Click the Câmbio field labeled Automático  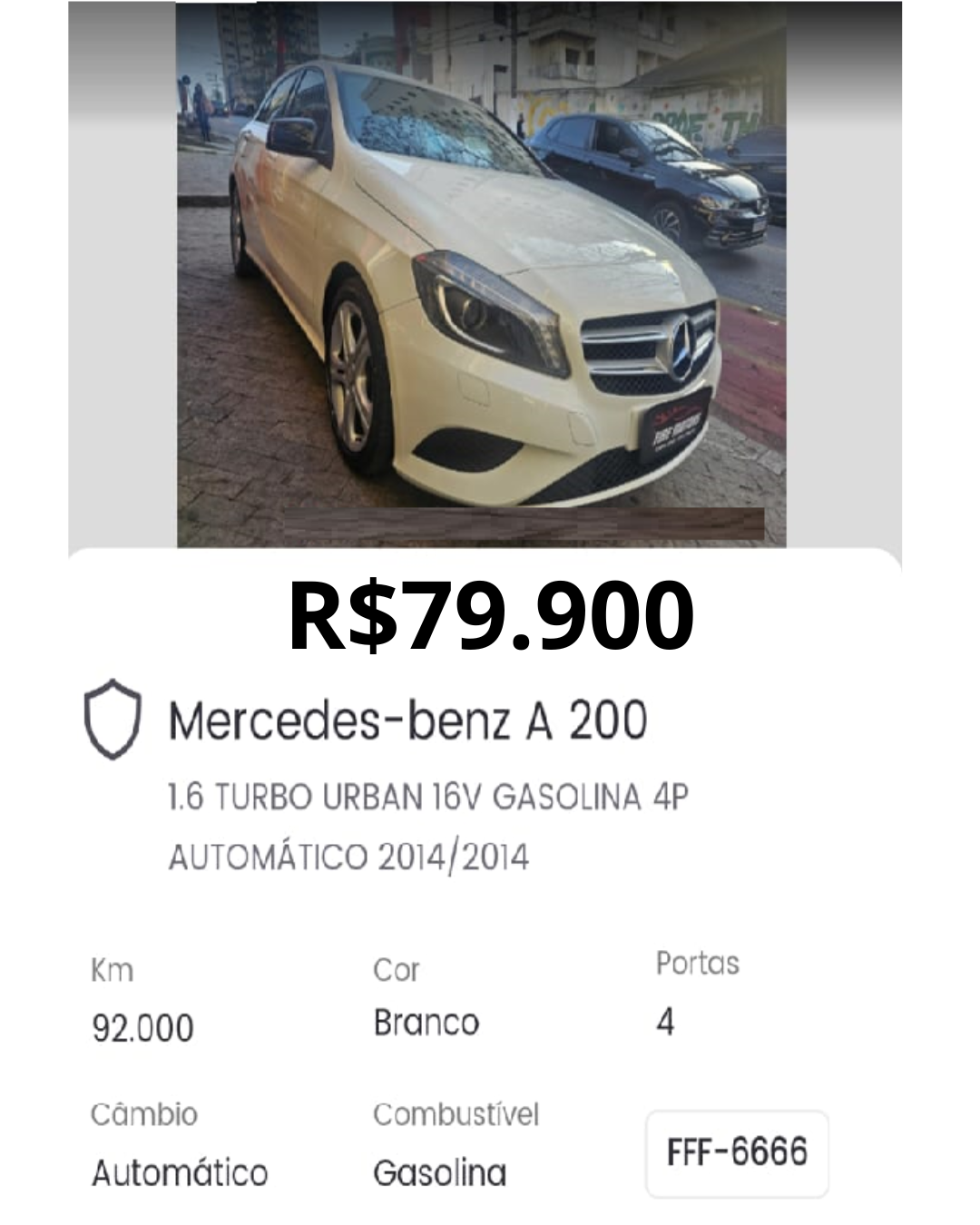pyautogui.click(x=178, y=1173)
